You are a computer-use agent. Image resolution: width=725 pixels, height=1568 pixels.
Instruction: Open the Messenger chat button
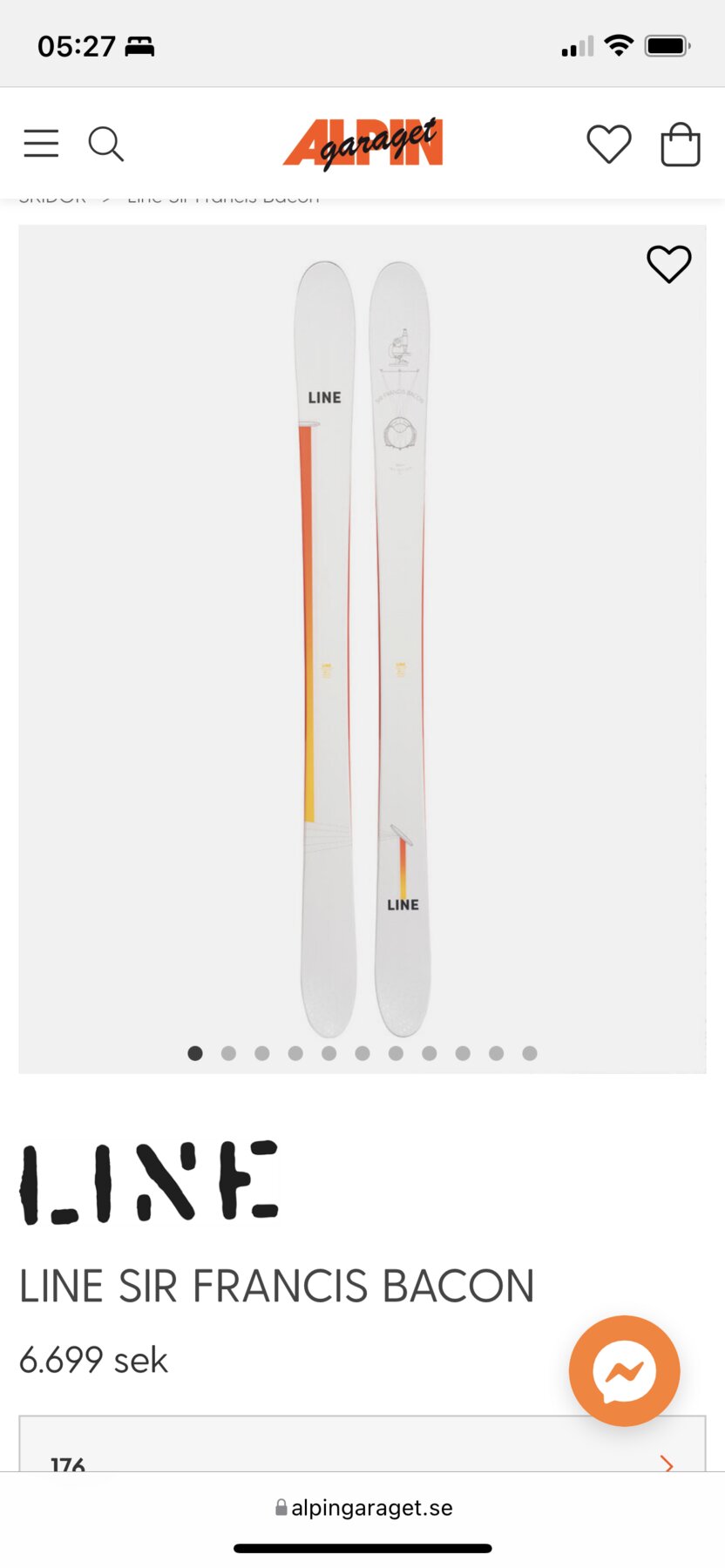tap(624, 1370)
